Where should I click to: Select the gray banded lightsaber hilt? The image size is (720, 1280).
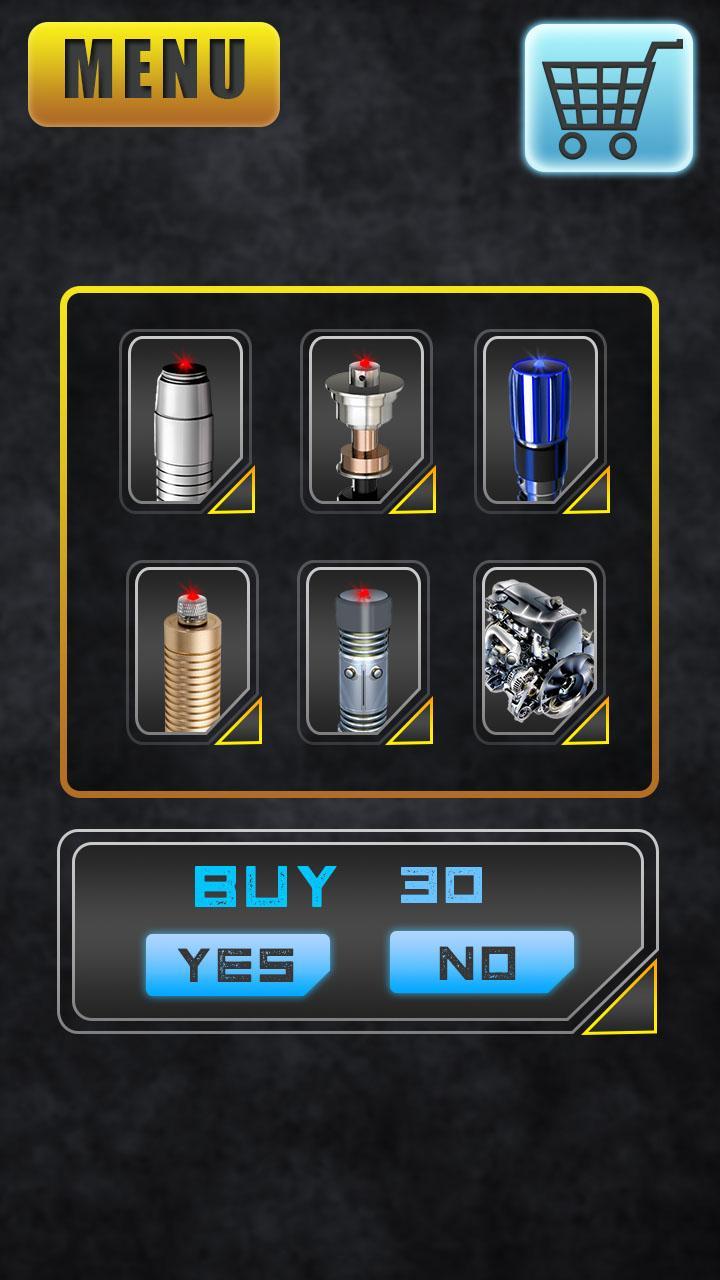point(364,652)
